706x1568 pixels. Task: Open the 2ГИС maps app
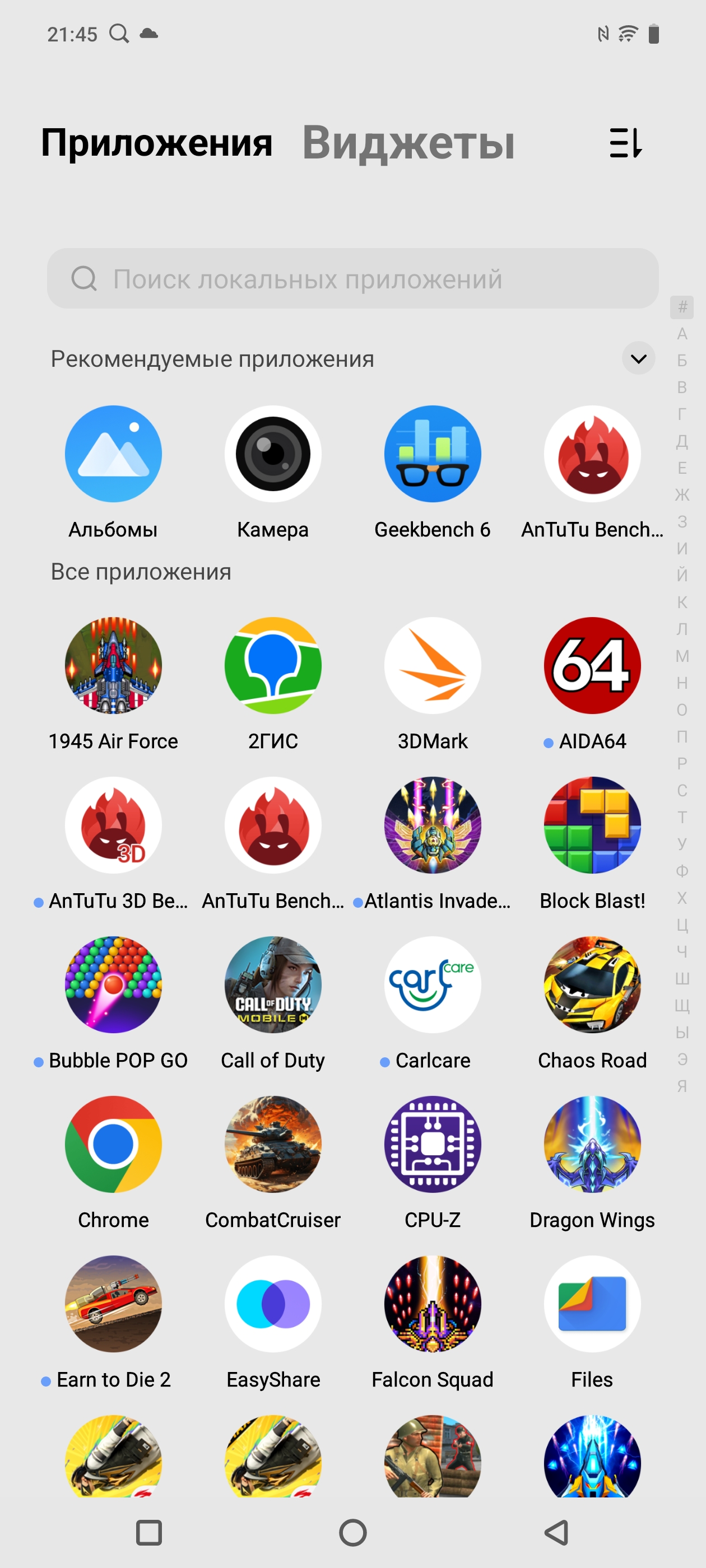point(273,666)
